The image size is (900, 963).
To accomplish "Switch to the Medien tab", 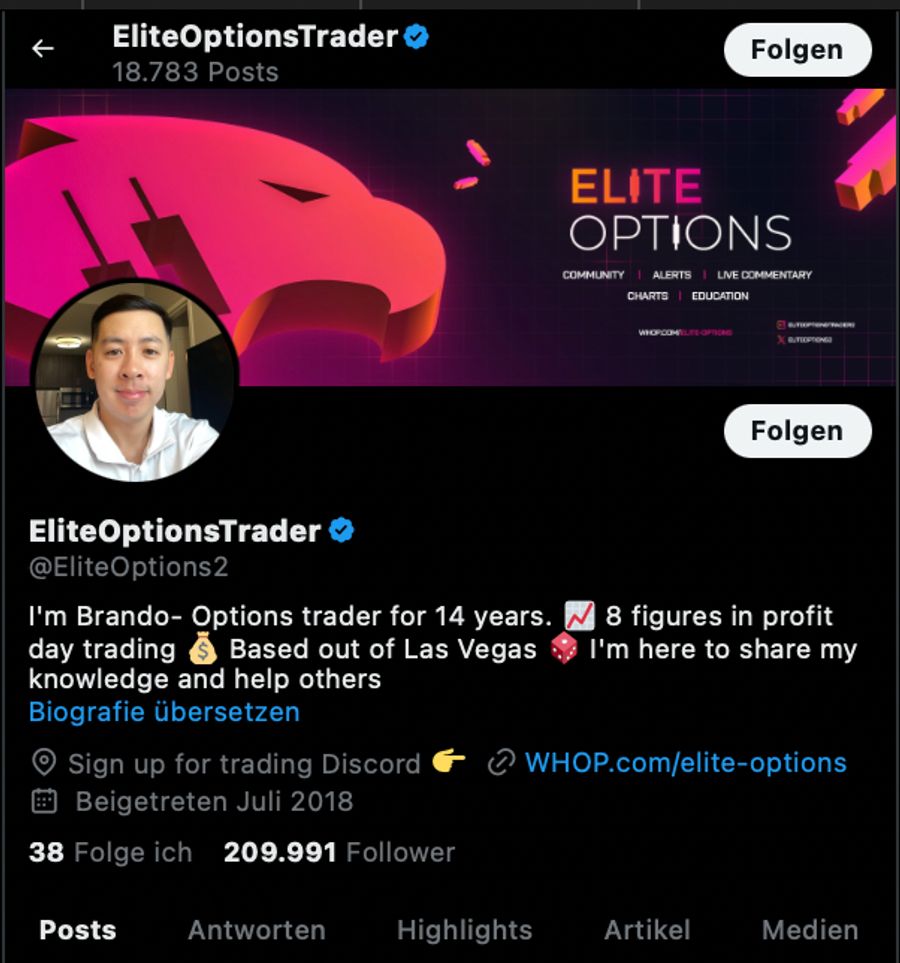I will point(810,930).
